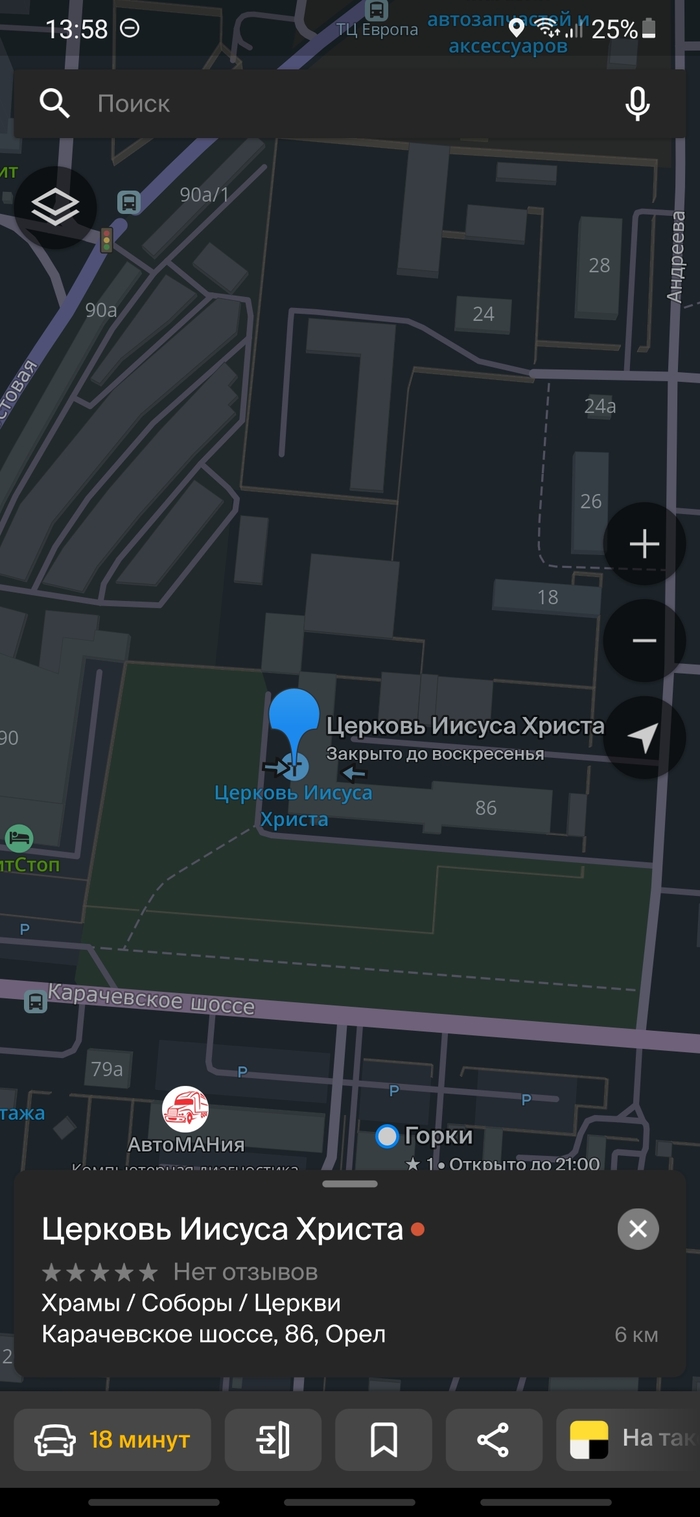700x1517 pixels.
Task: Select the АвтоМАНия map marker
Action: tap(186, 1110)
